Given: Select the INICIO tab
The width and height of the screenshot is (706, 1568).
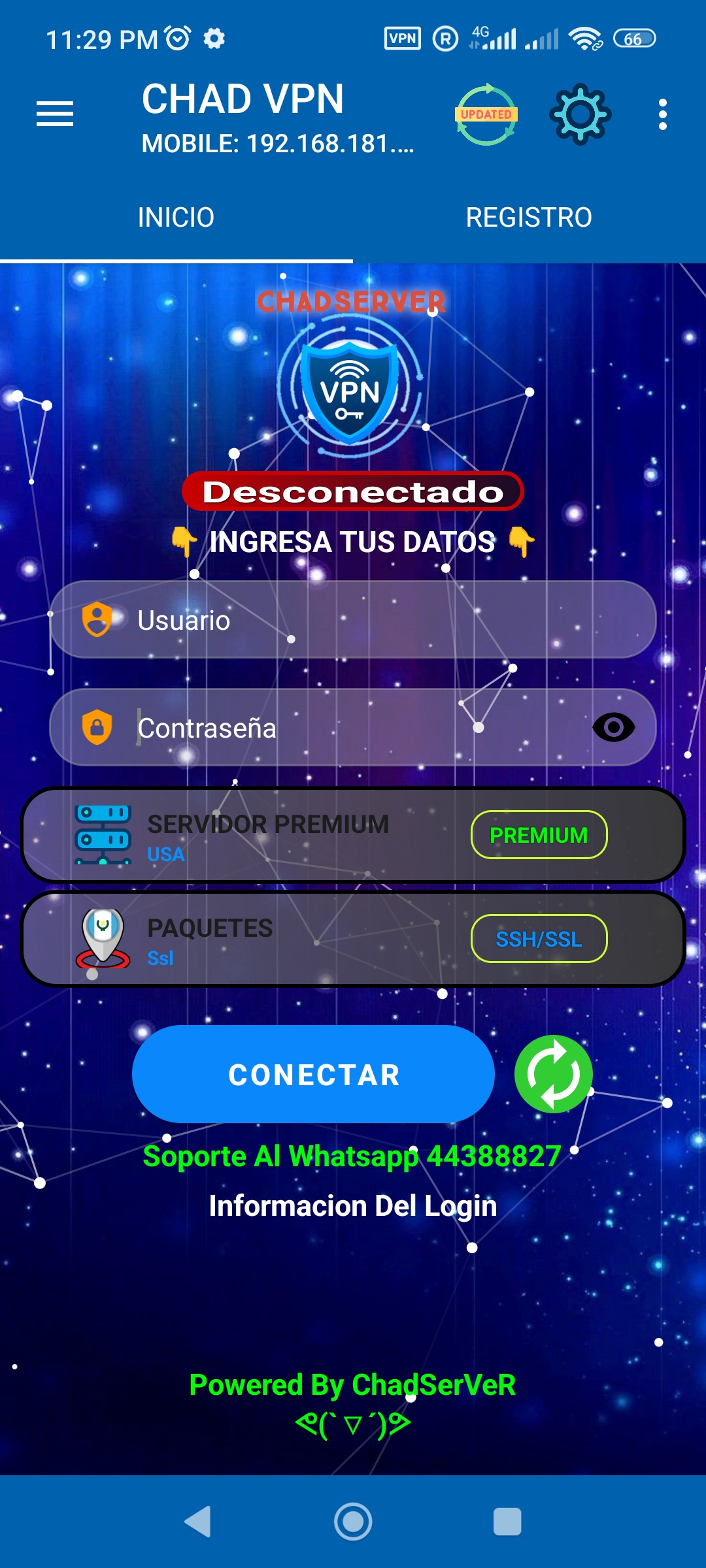Looking at the screenshot, I should tap(176, 218).
